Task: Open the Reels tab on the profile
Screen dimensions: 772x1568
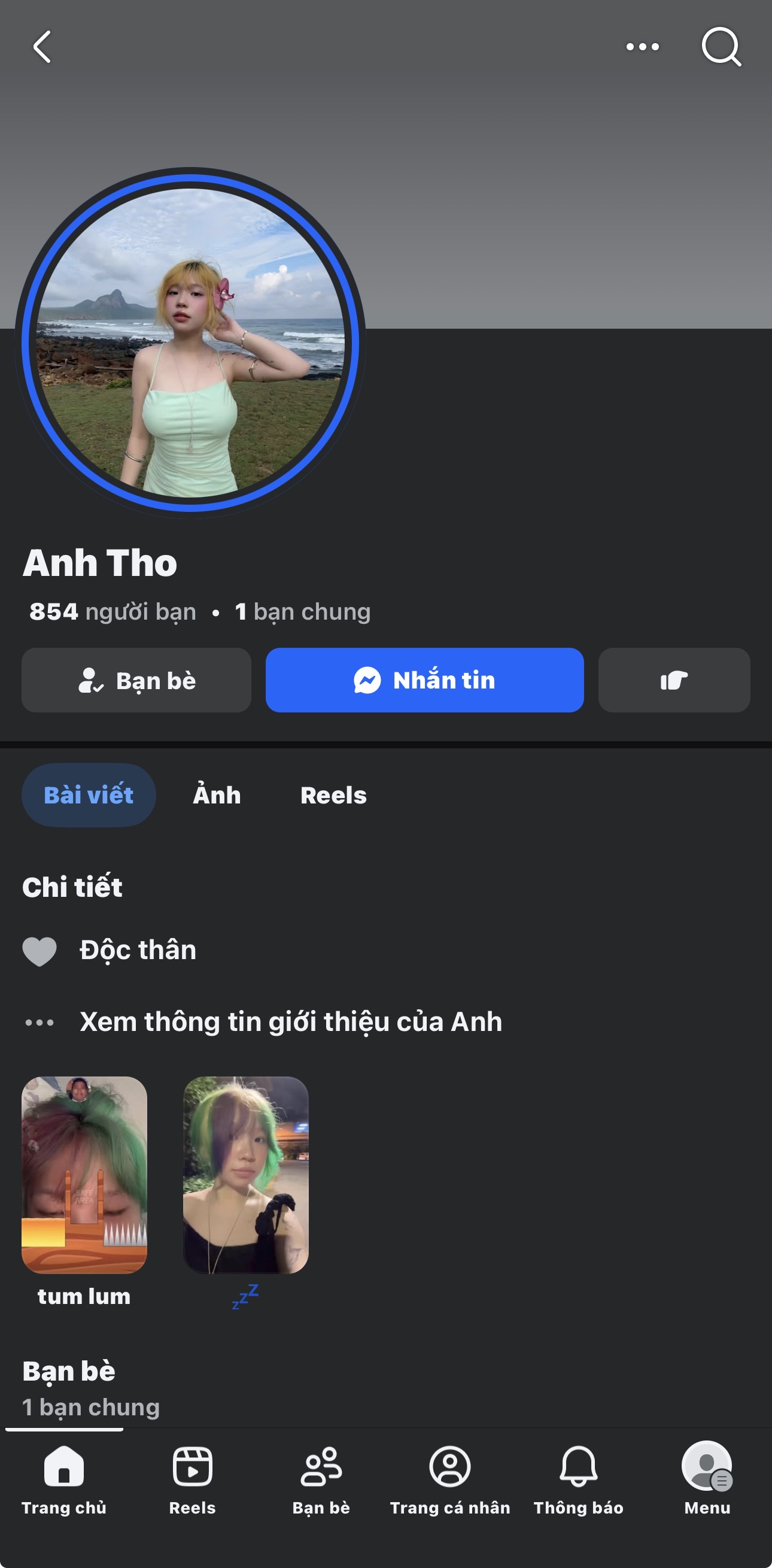Action: 333,795
